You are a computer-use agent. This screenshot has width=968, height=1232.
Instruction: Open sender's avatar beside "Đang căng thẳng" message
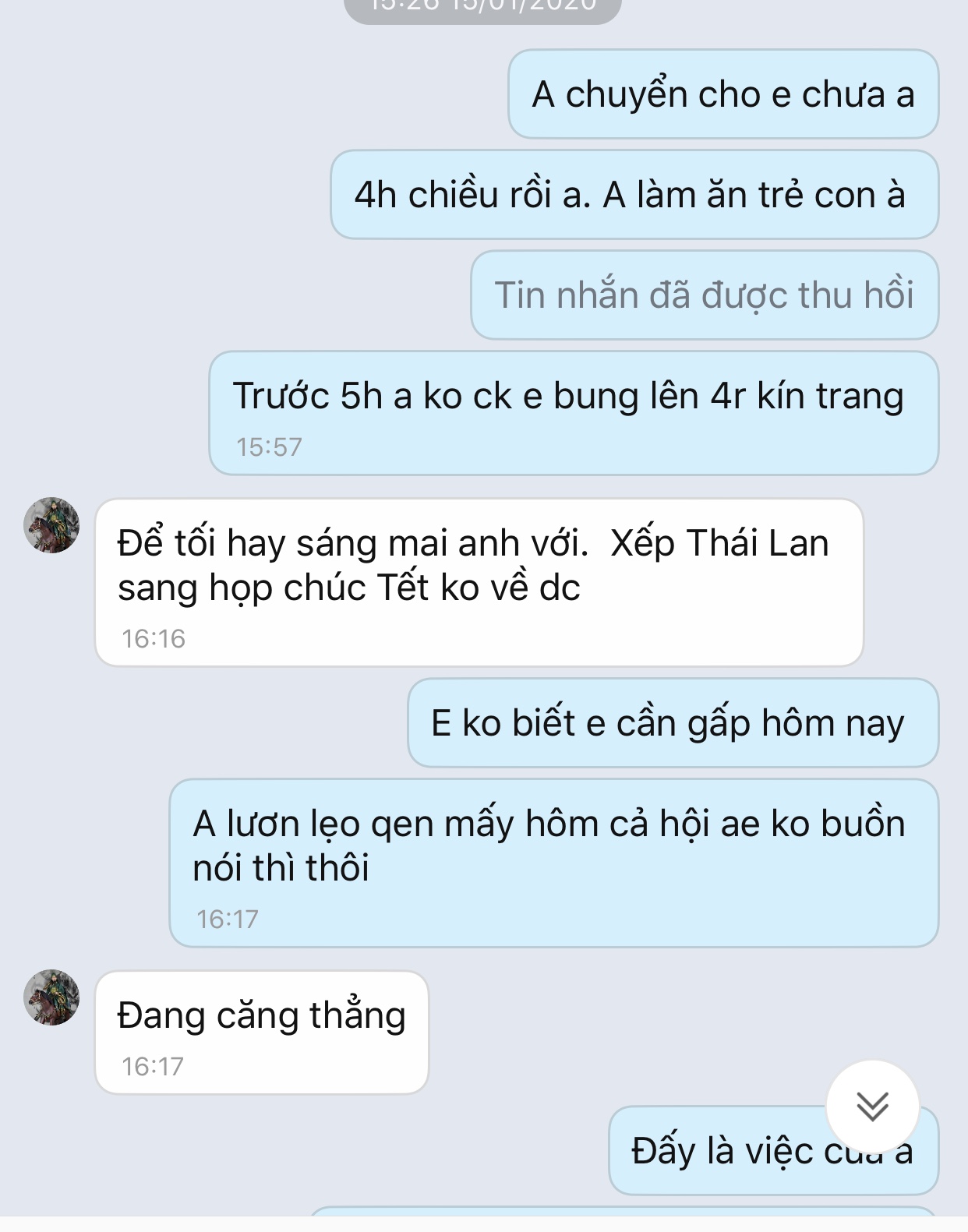coord(51,997)
